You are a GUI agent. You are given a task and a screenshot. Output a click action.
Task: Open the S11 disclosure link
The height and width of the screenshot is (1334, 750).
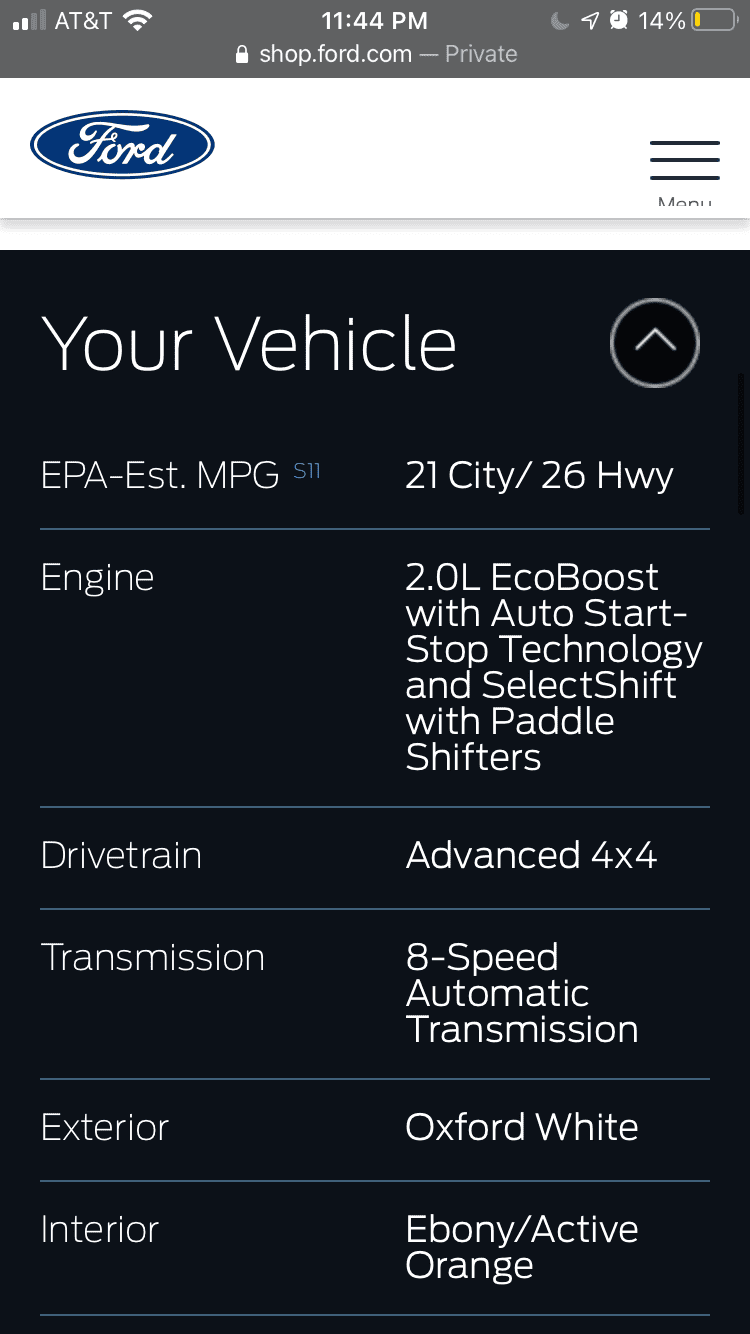click(307, 469)
